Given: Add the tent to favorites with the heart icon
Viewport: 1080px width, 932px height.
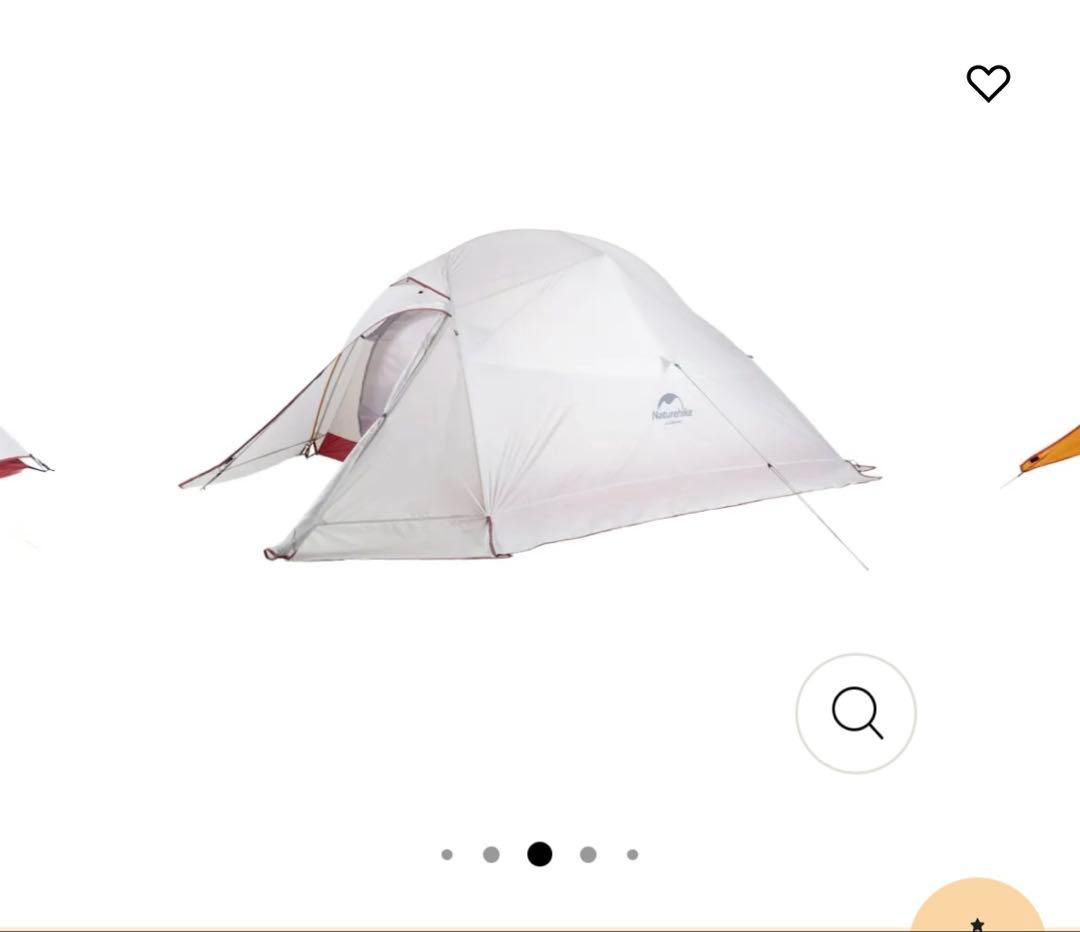Looking at the screenshot, I should click(x=988, y=83).
